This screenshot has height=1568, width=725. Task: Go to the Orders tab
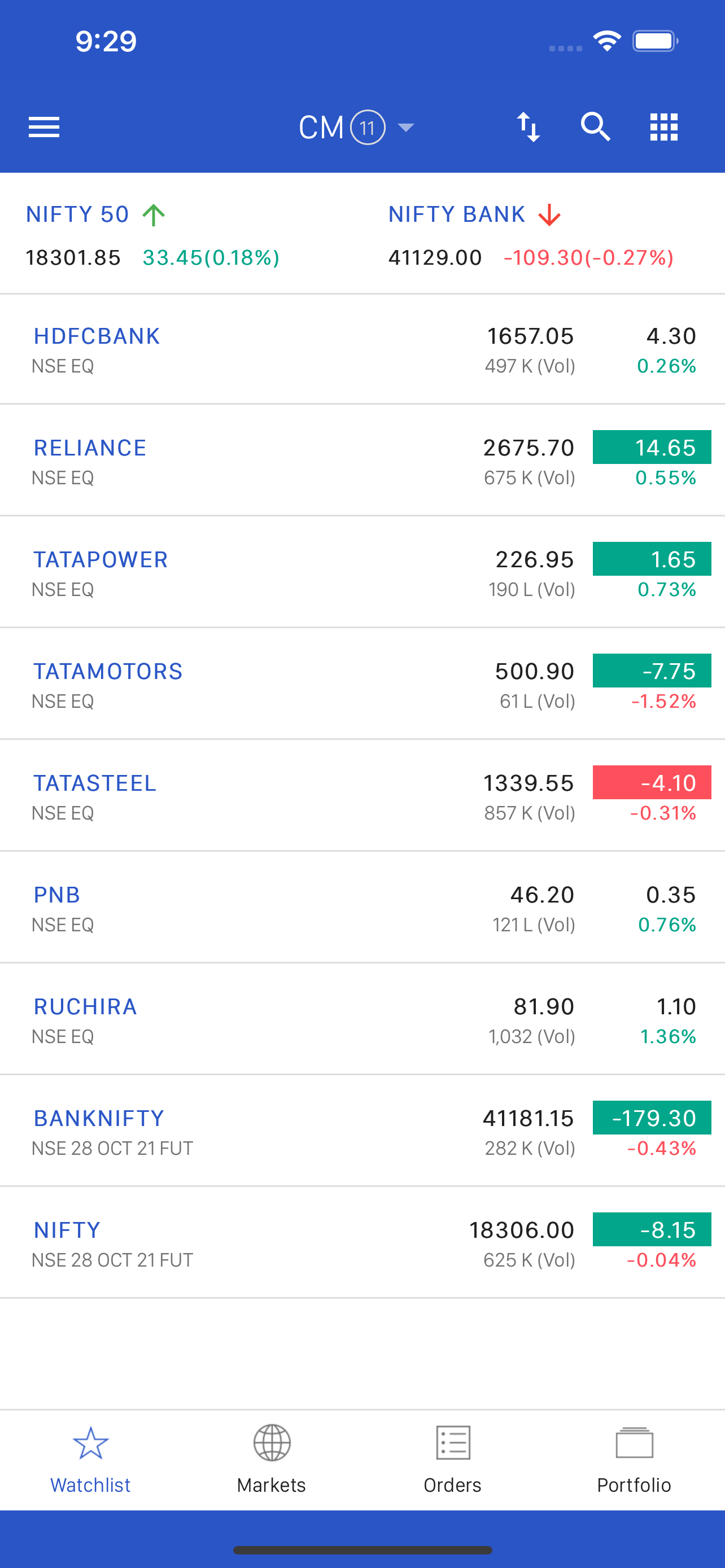pos(453,1460)
